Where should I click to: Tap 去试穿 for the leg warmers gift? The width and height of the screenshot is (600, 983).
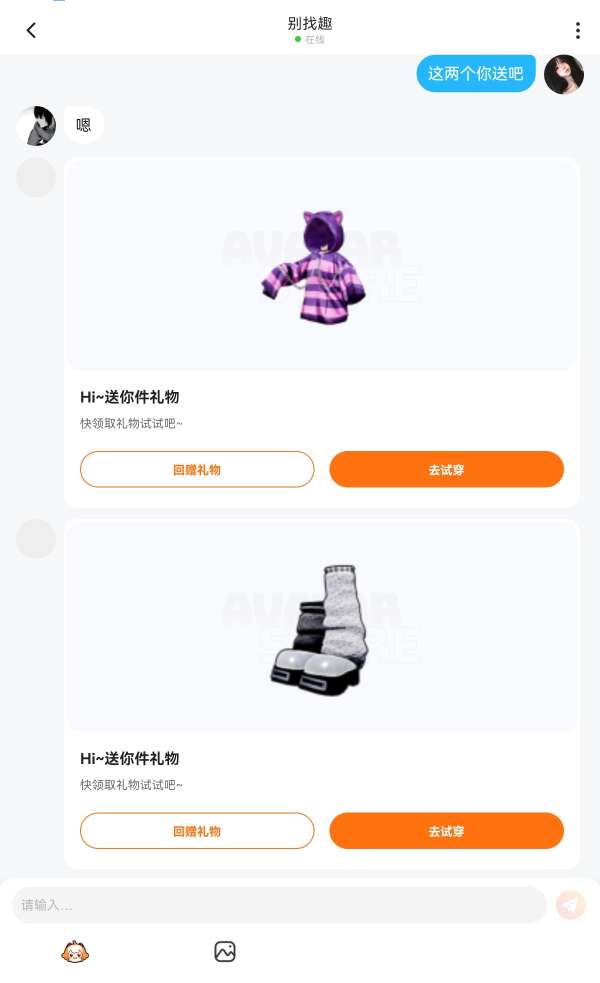446,831
